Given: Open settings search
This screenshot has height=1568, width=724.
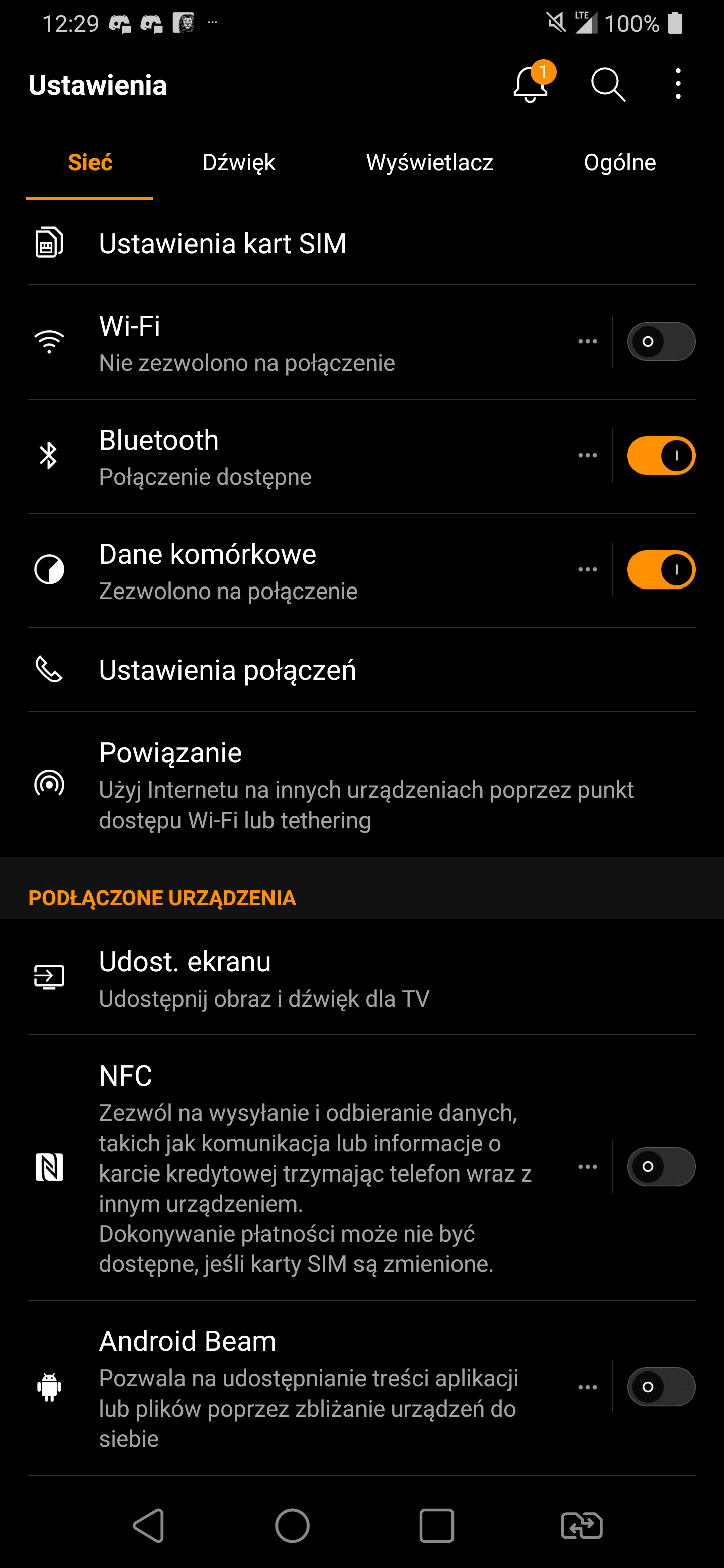Looking at the screenshot, I should 608,84.
